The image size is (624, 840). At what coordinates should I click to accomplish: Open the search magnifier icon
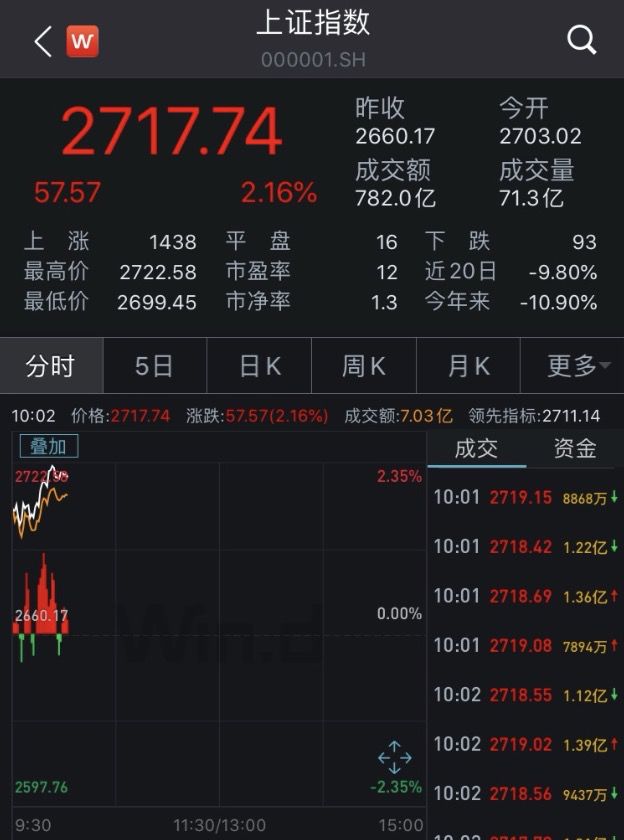(x=581, y=40)
